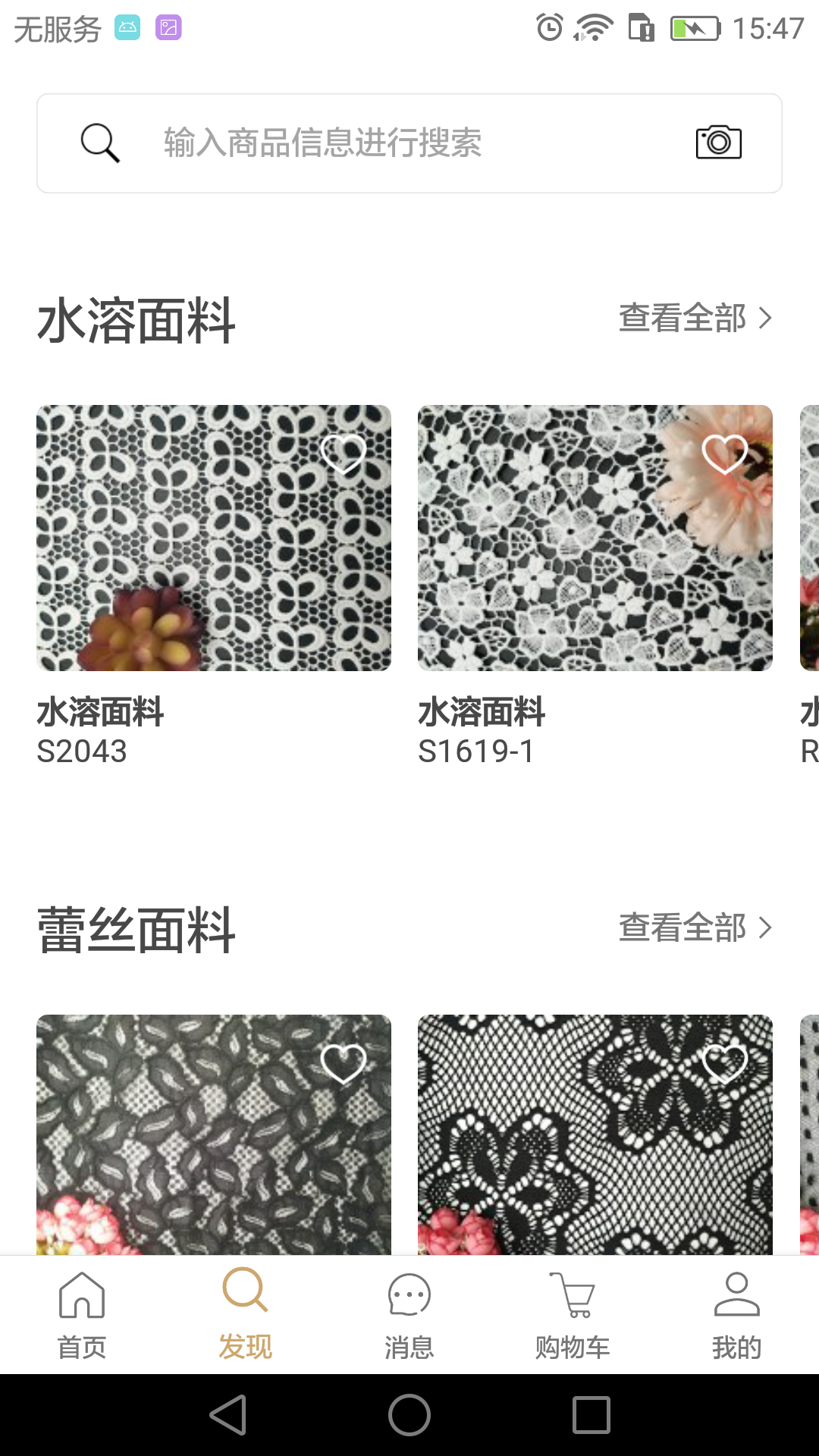The image size is (819, 1456).
Task: Tap the system back button
Action: coord(228,1415)
